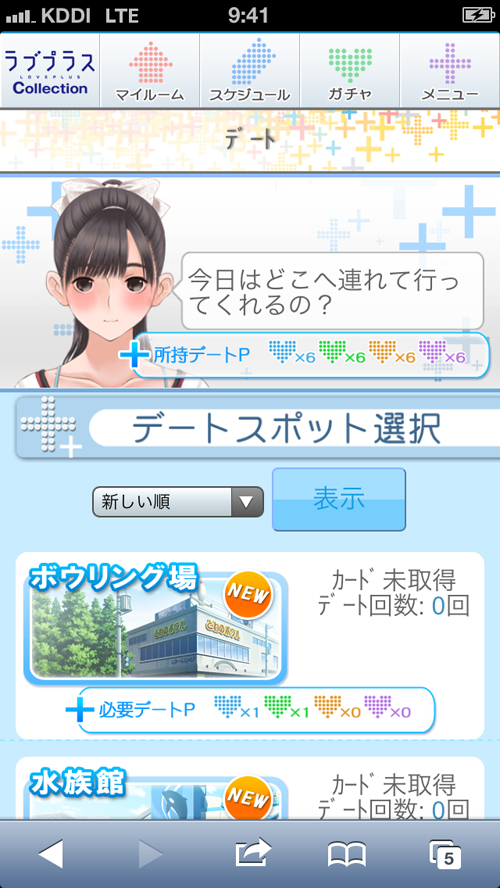
Task: Open the メニュー tab
Action: [x=450, y=70]
